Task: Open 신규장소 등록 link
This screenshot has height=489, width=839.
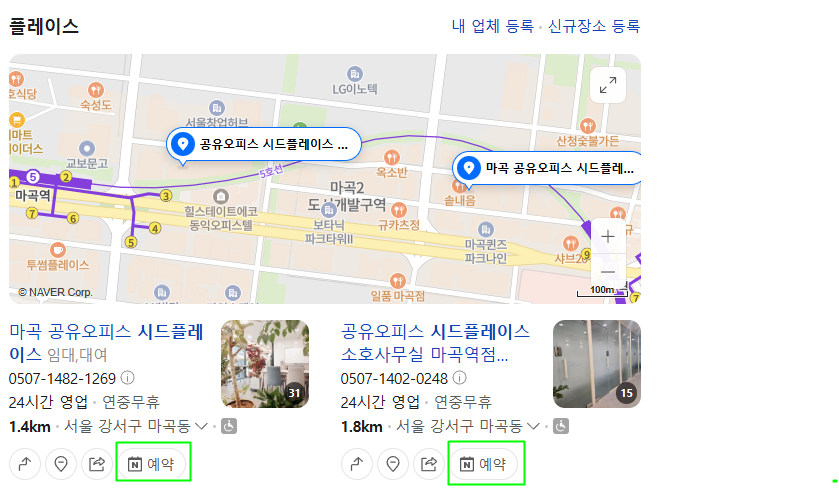Action: 593,26
